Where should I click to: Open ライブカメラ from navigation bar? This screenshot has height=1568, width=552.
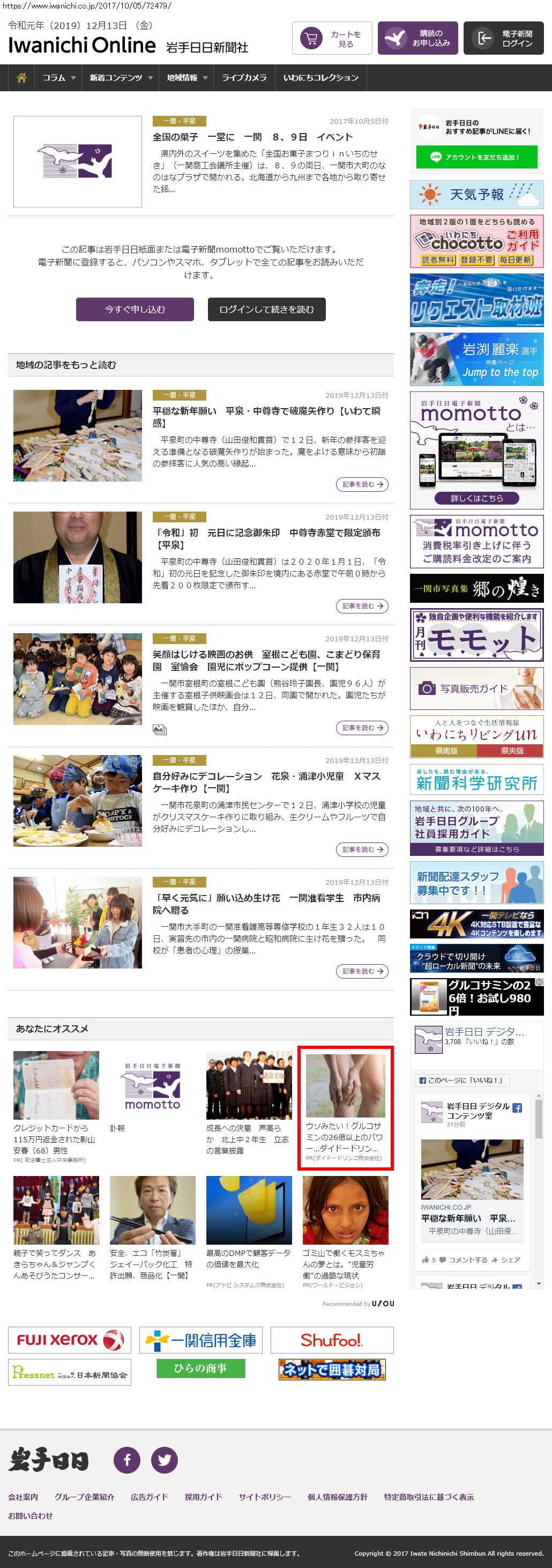243,78
